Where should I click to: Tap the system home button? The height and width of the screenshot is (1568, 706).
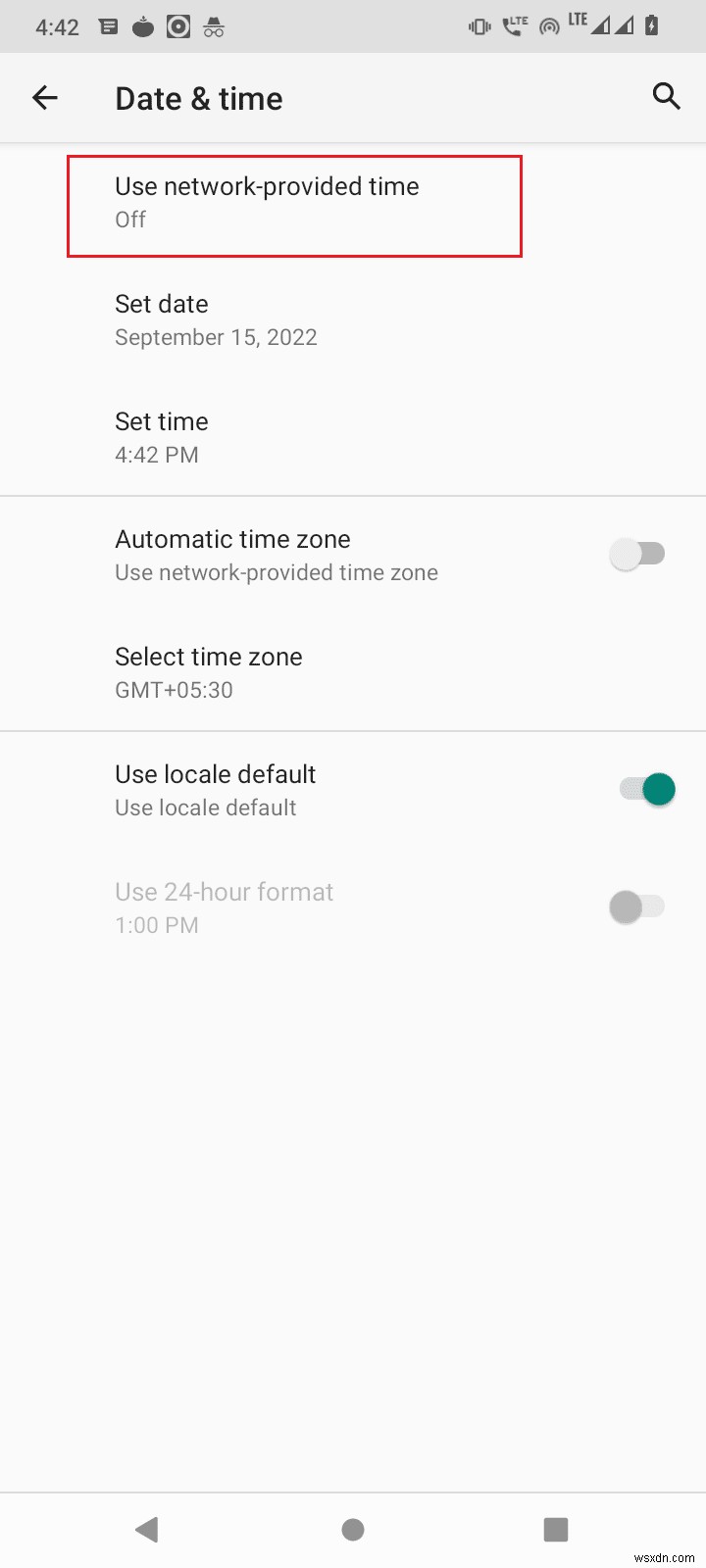(x=353, y=1529)
